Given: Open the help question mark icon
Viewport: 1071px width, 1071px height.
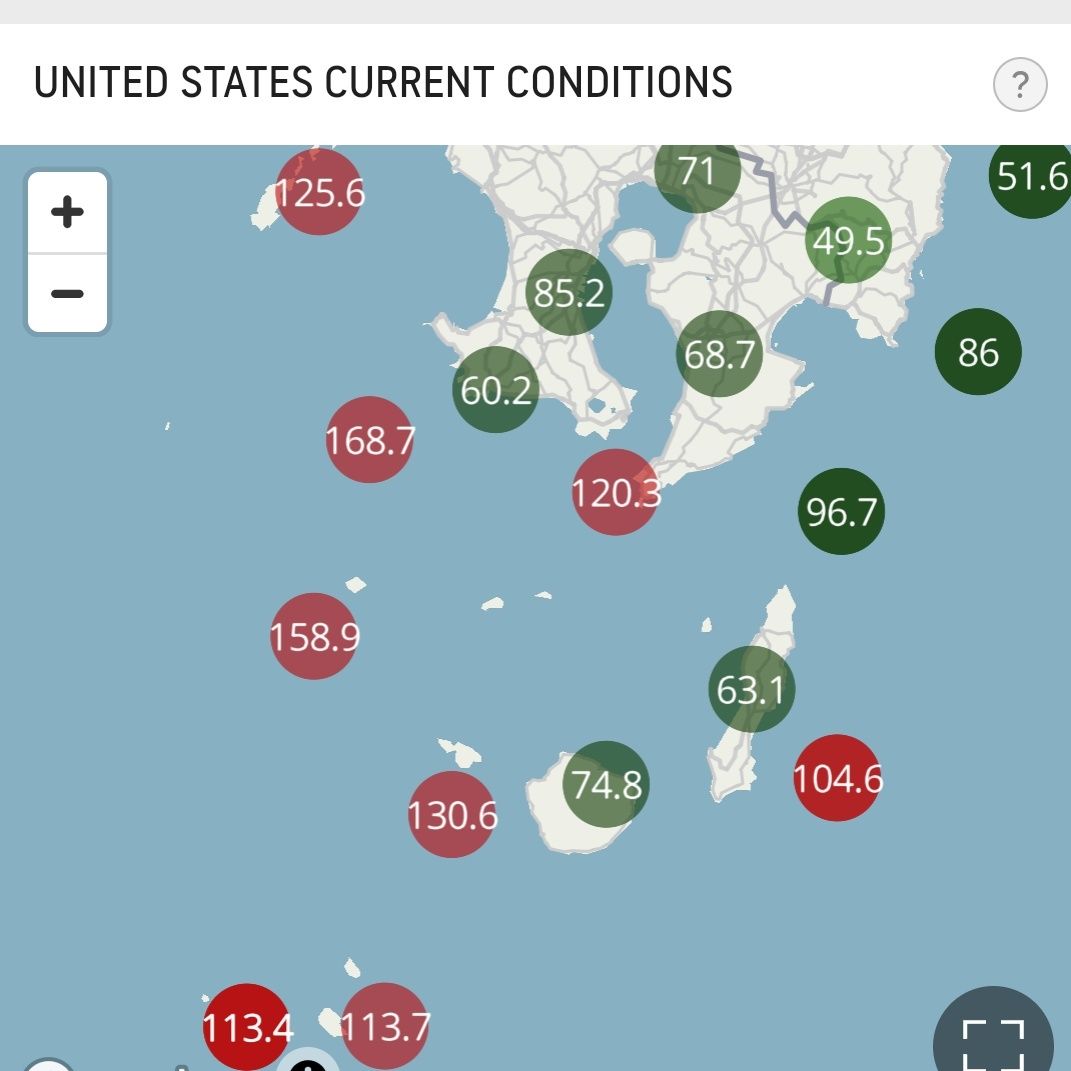Looking at the screenshot, I should 1019,86.
